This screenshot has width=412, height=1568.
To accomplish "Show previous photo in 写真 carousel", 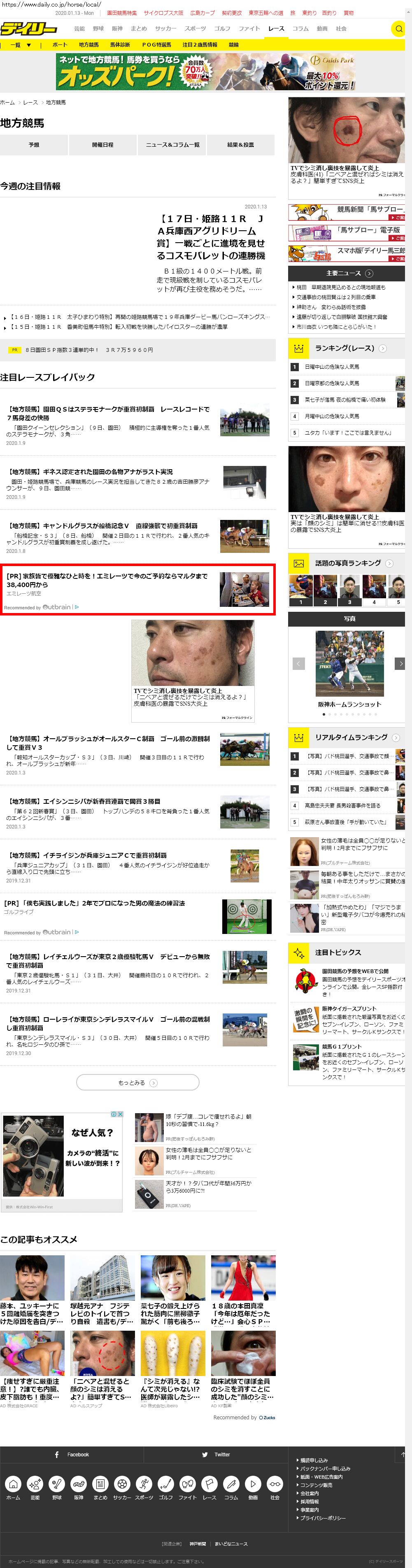I will [298, 663].
